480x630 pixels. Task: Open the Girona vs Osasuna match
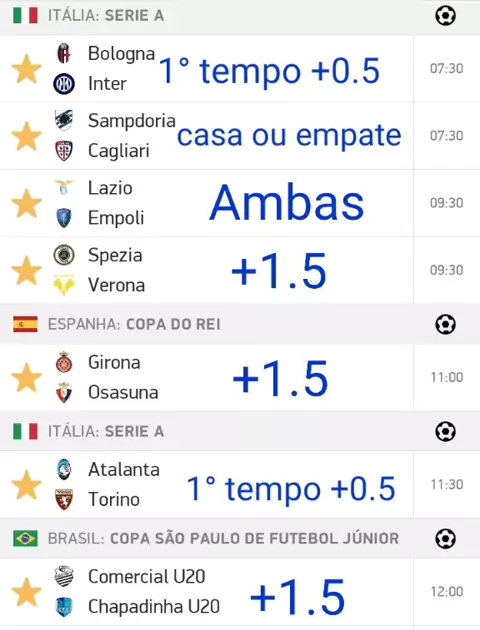pos(240,377)
